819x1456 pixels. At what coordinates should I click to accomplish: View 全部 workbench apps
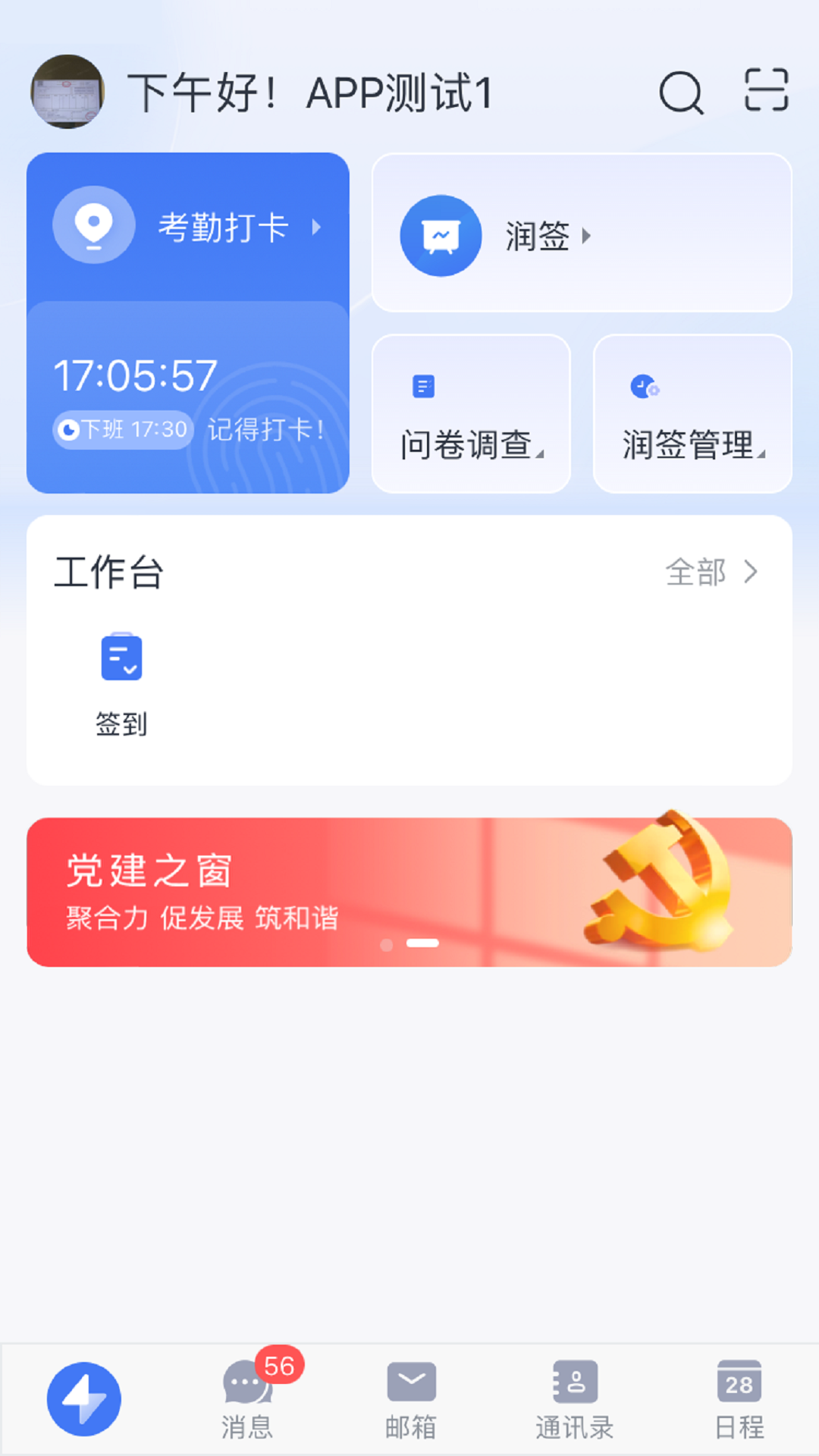pyautogui.click(x=711, y=573)
